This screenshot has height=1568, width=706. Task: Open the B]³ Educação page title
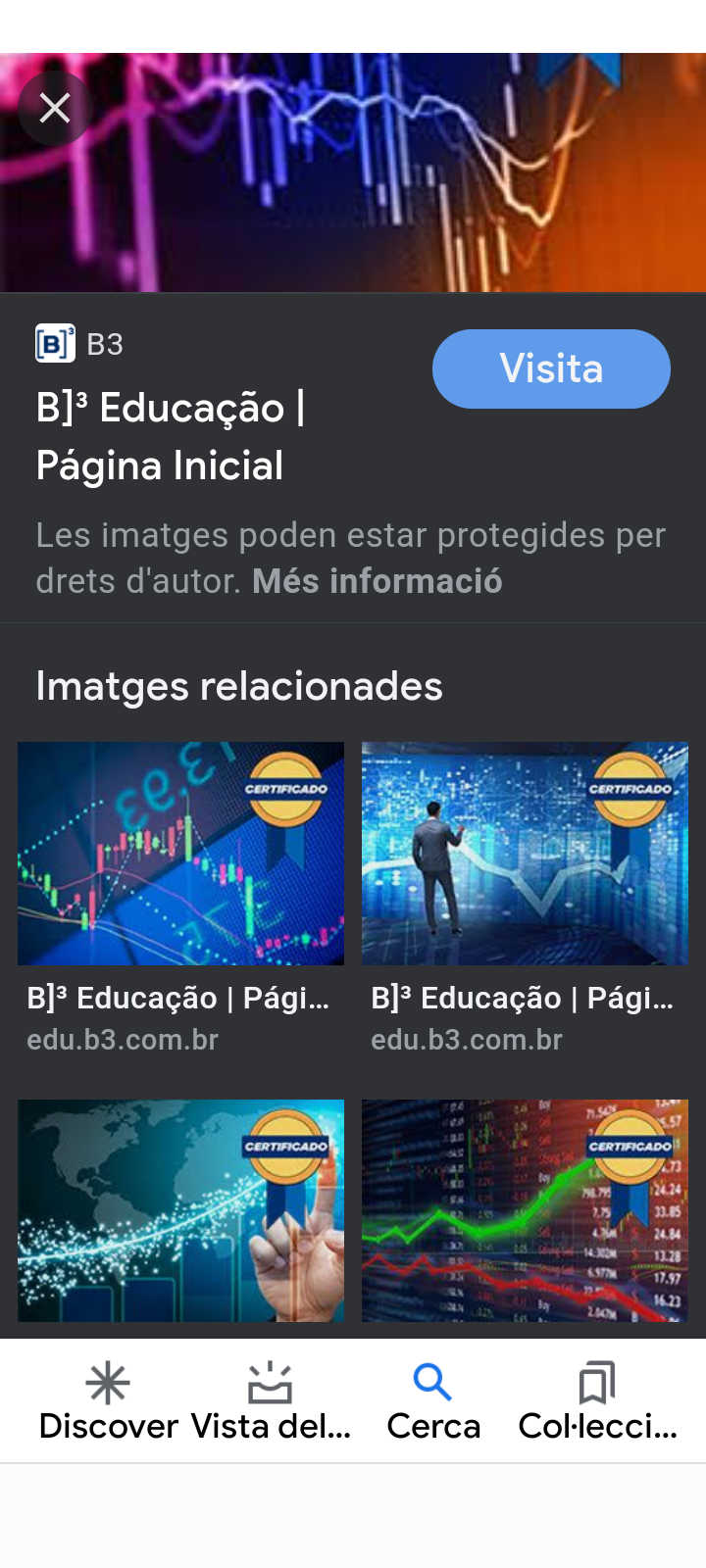point(171,436)
